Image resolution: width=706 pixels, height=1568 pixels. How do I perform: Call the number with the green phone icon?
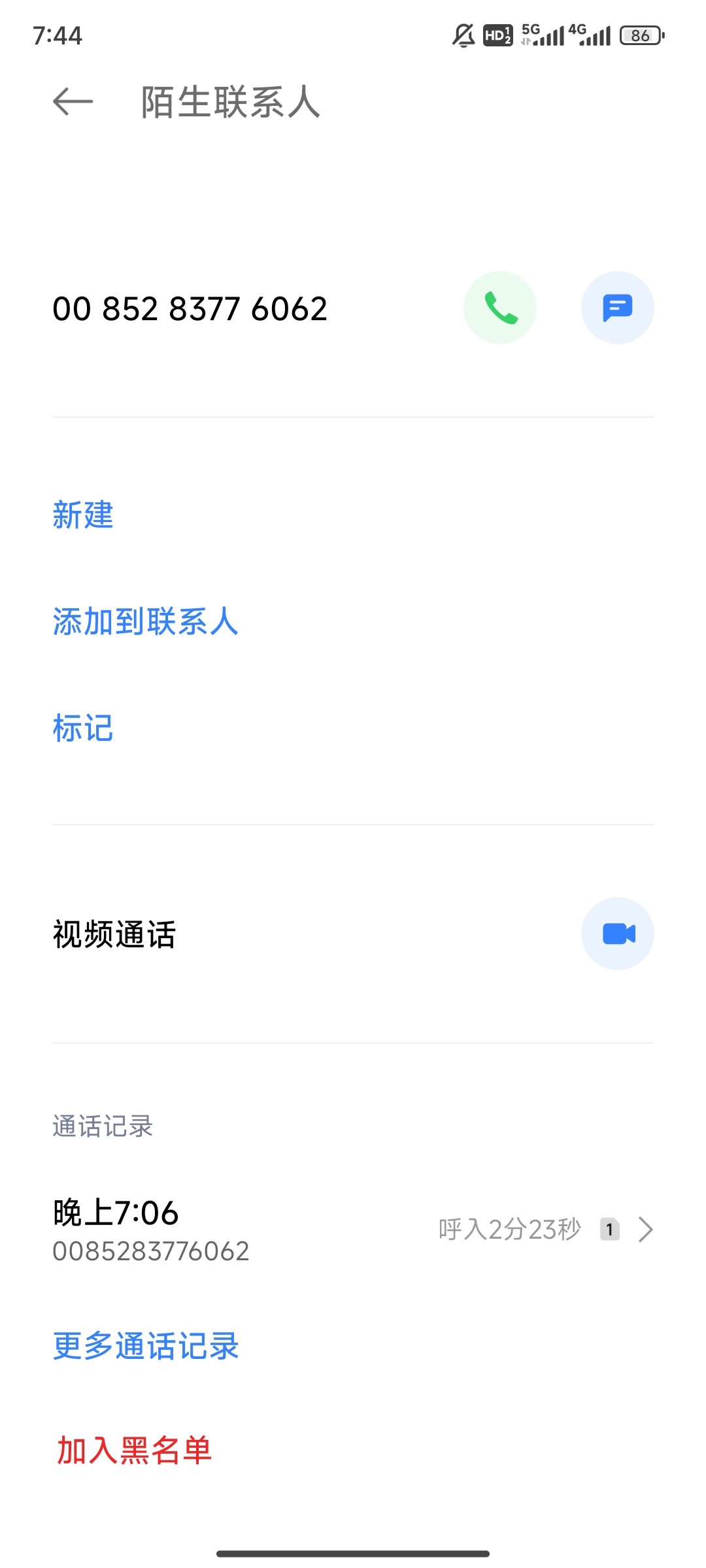tap(500, 308)
